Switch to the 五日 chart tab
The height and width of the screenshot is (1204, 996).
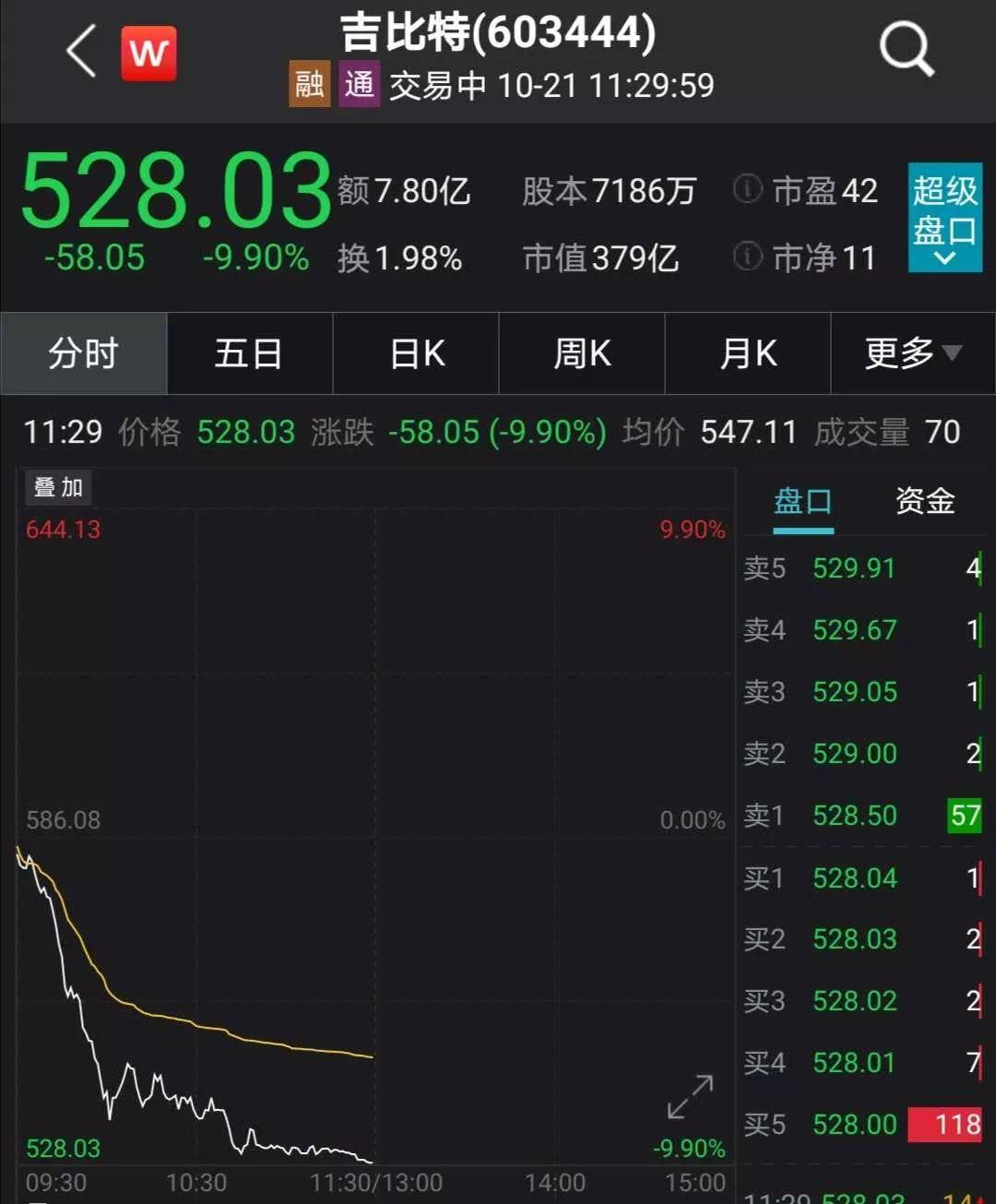[x=249, y=353]
